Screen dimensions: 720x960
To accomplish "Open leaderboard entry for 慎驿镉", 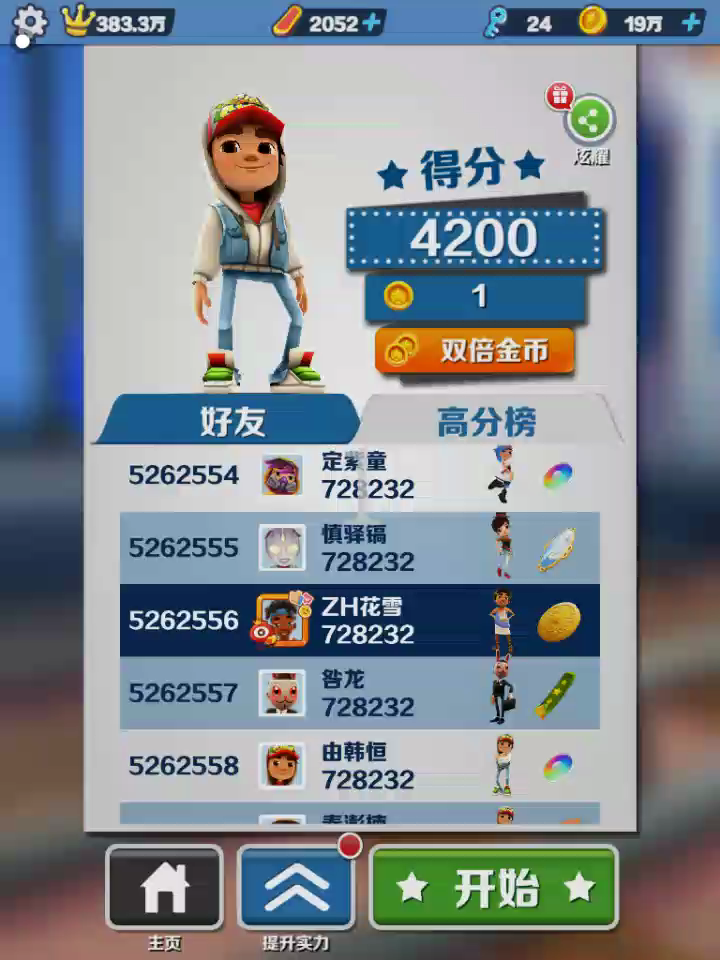I will 360,548.
